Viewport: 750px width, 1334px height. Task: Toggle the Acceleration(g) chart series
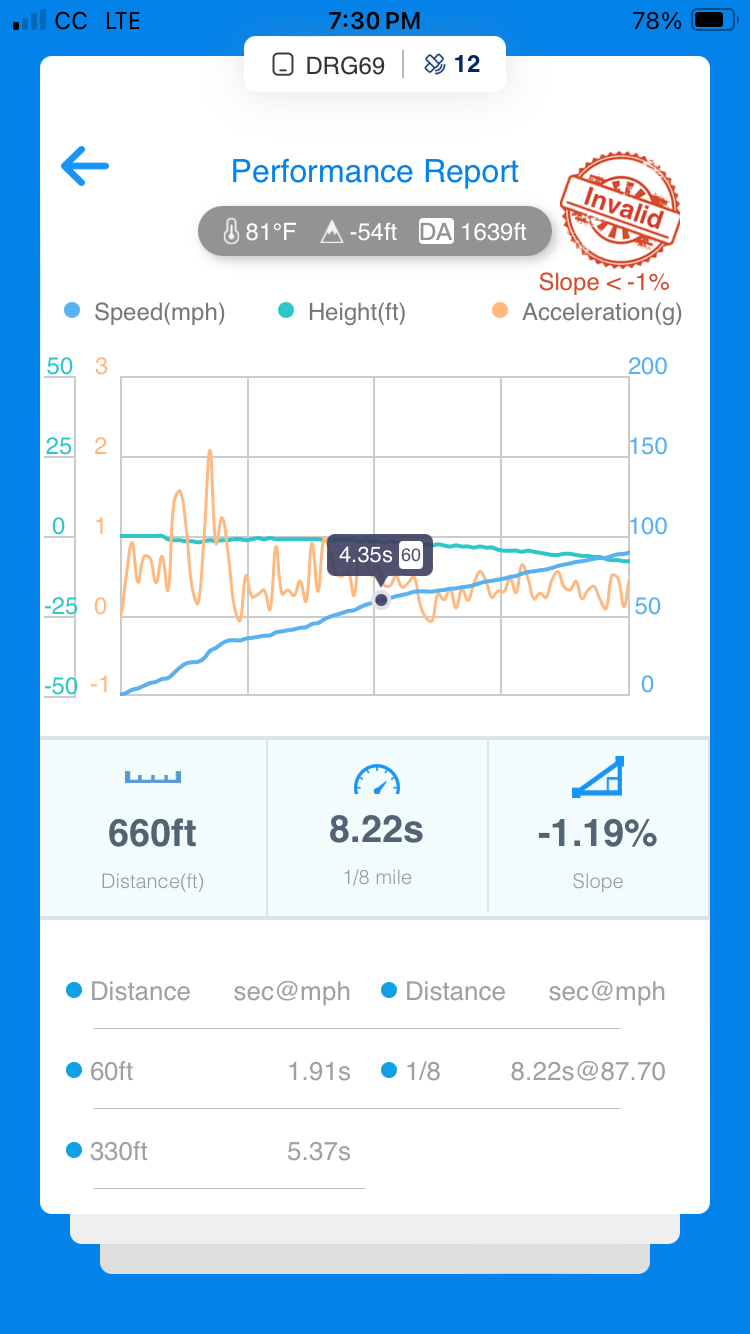[587, 312]
